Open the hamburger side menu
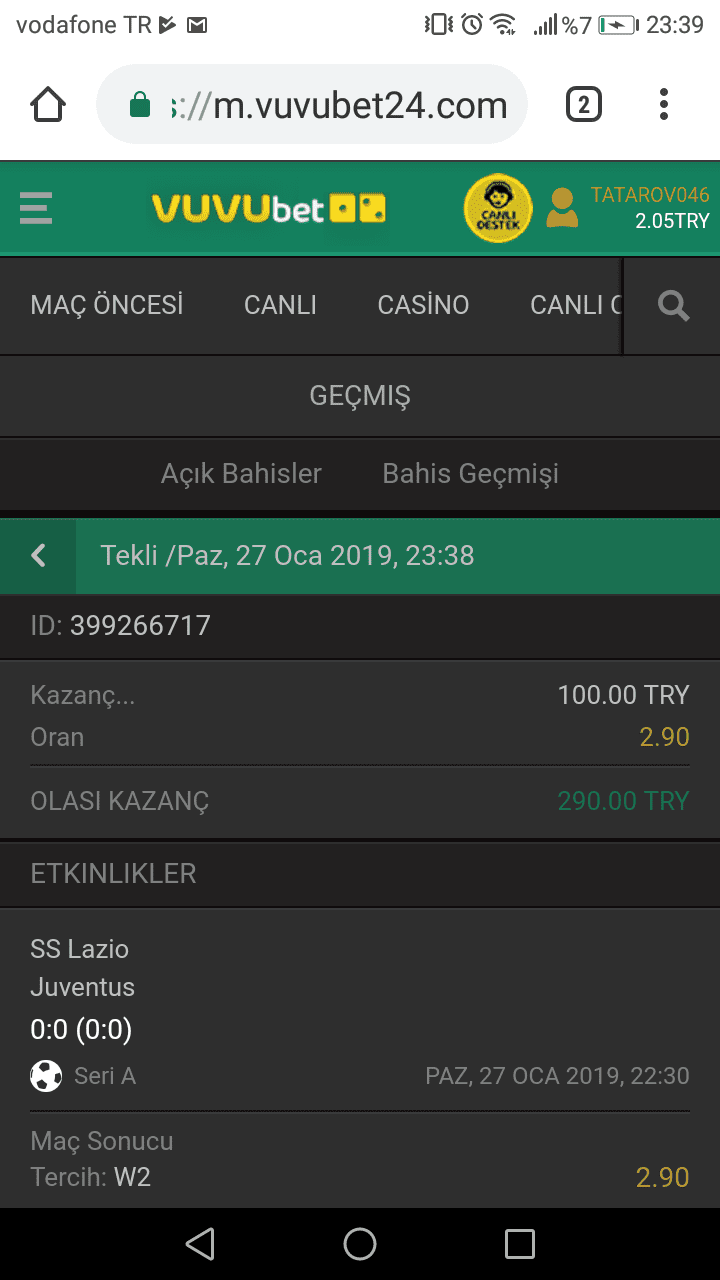 click(36, 209)
